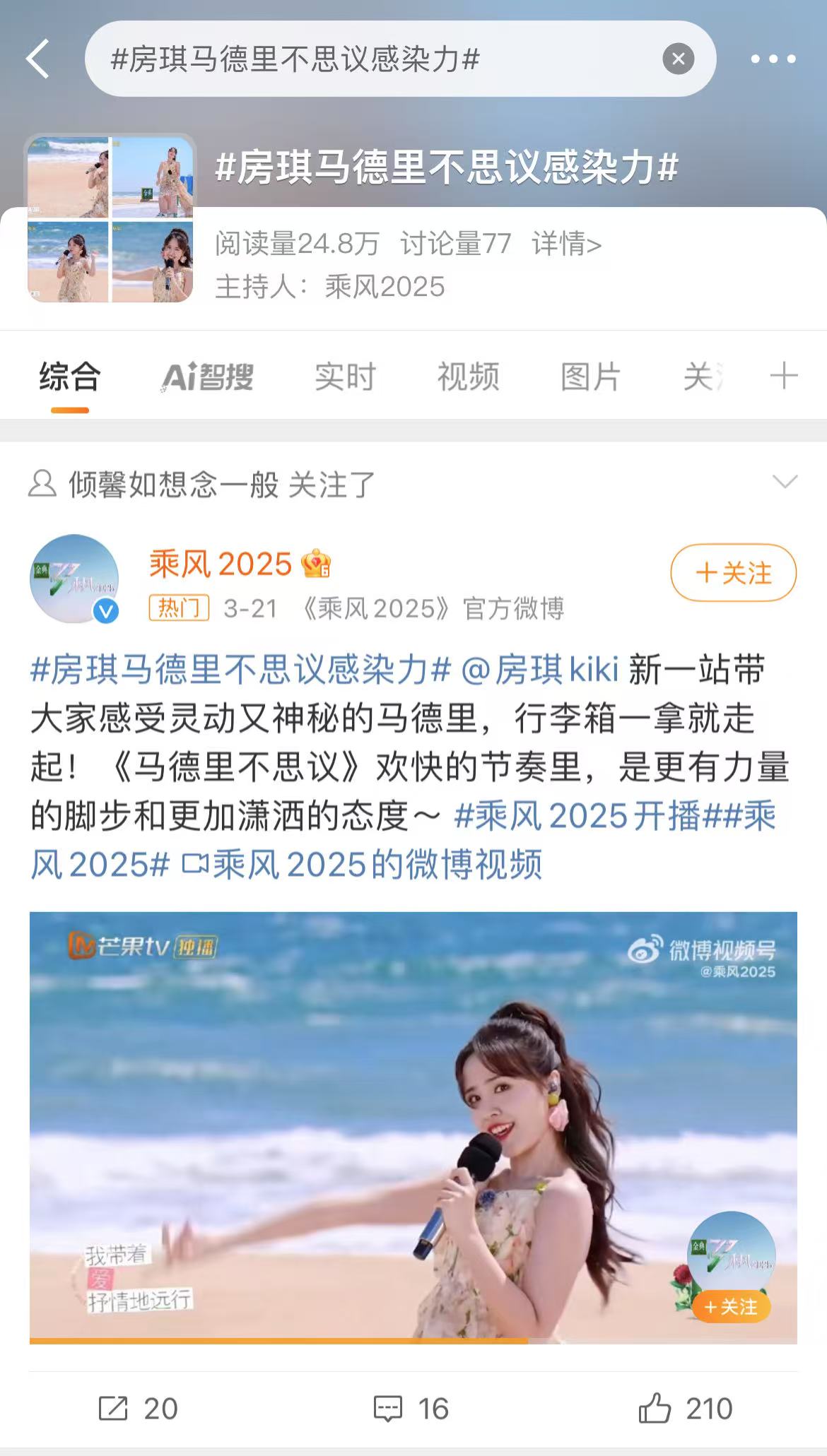
Task: Switch to the 实时 tab
Action: point(345,377)
